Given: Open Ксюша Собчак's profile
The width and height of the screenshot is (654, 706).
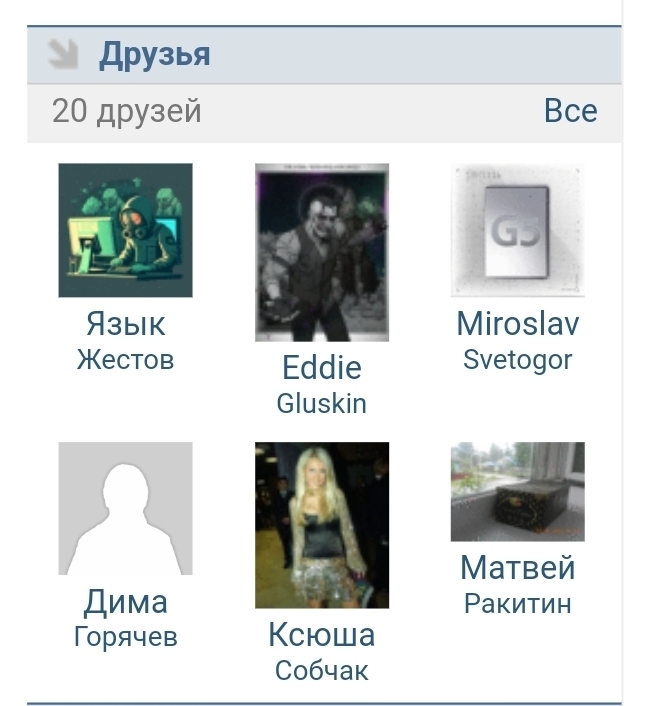Looking at the screenshot, I should pyautogui.click(x=322, y=526).
